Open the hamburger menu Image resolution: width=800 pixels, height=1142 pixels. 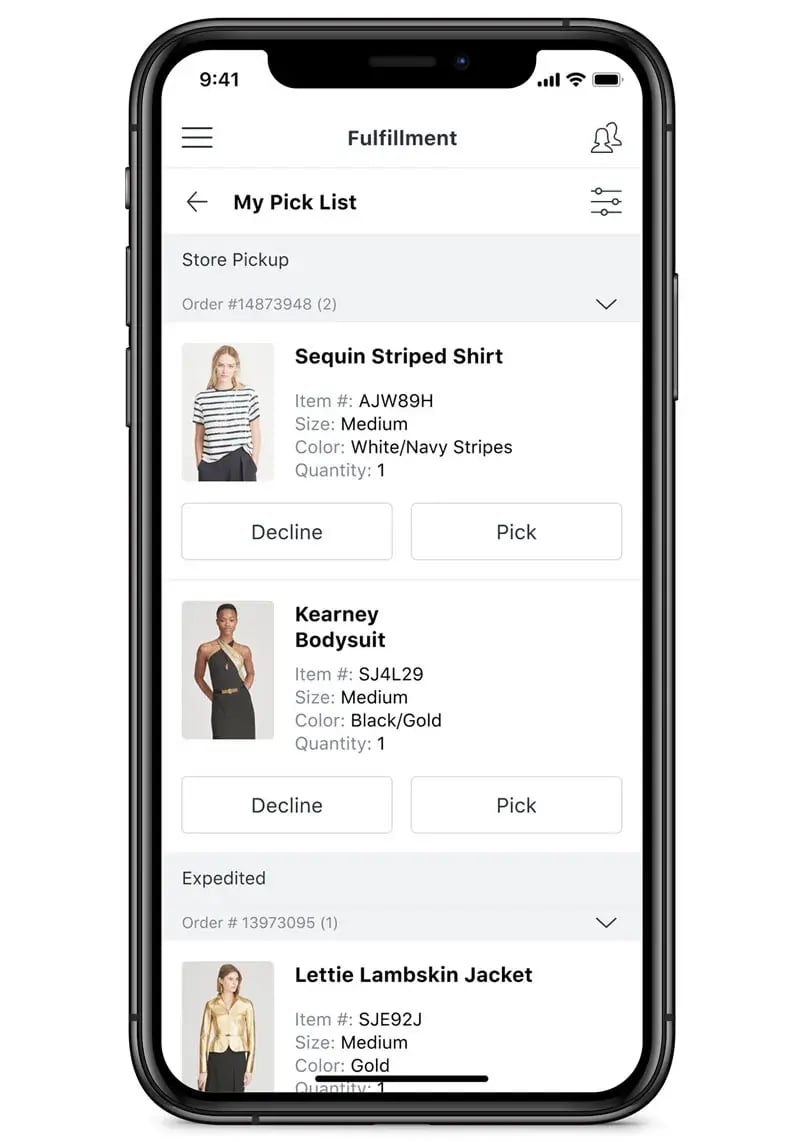[x=197, y=138]
